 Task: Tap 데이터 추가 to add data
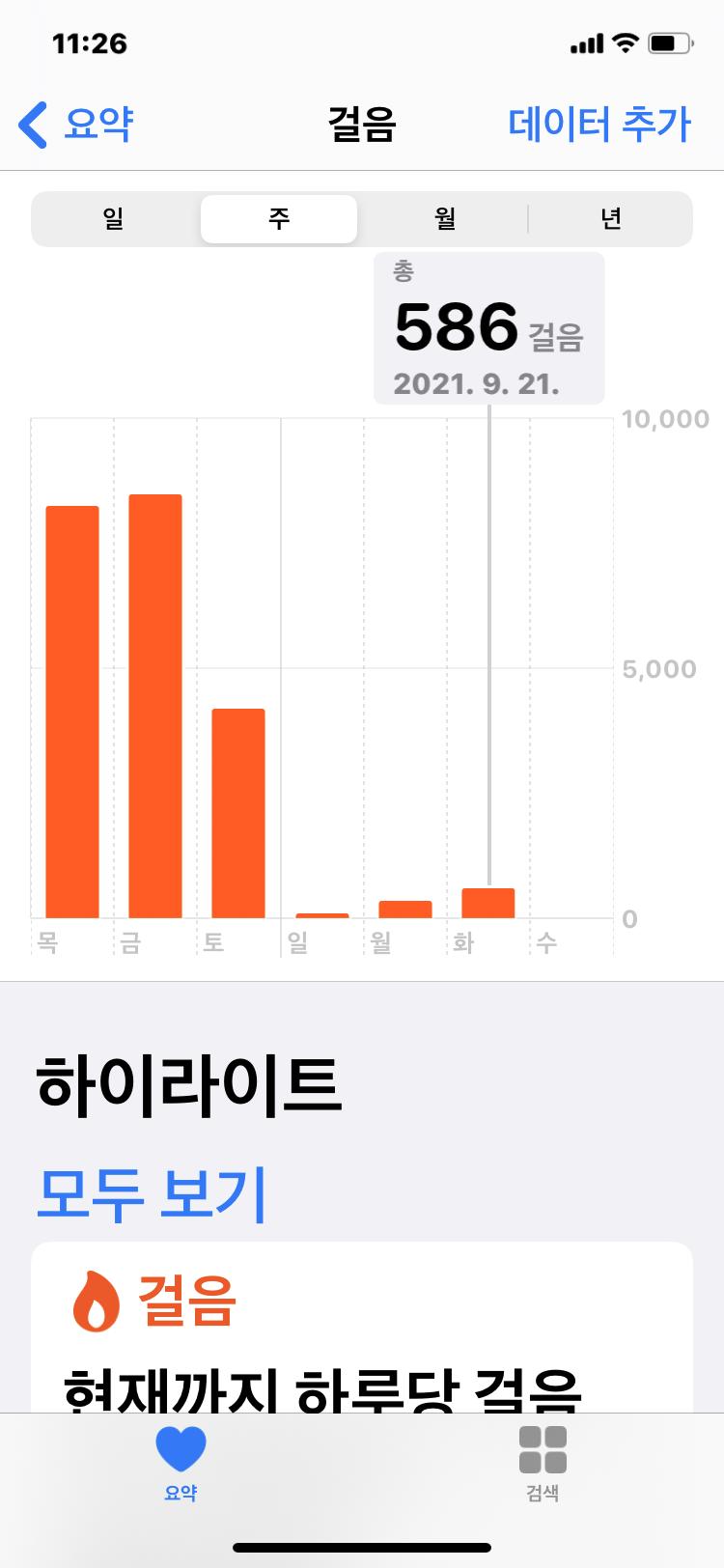(x=599, y=125)
